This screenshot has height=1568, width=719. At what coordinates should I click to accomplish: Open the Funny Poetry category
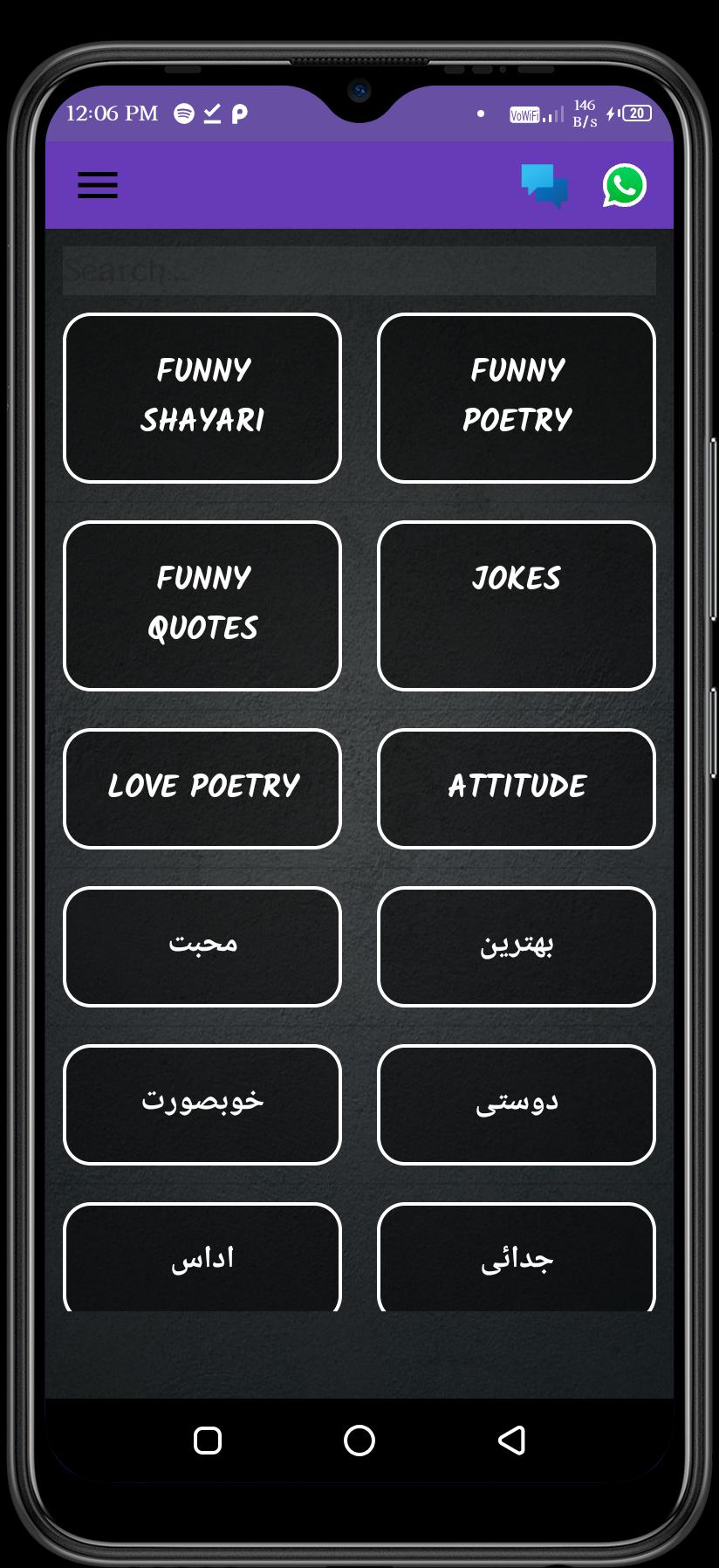tap(517, 398)
